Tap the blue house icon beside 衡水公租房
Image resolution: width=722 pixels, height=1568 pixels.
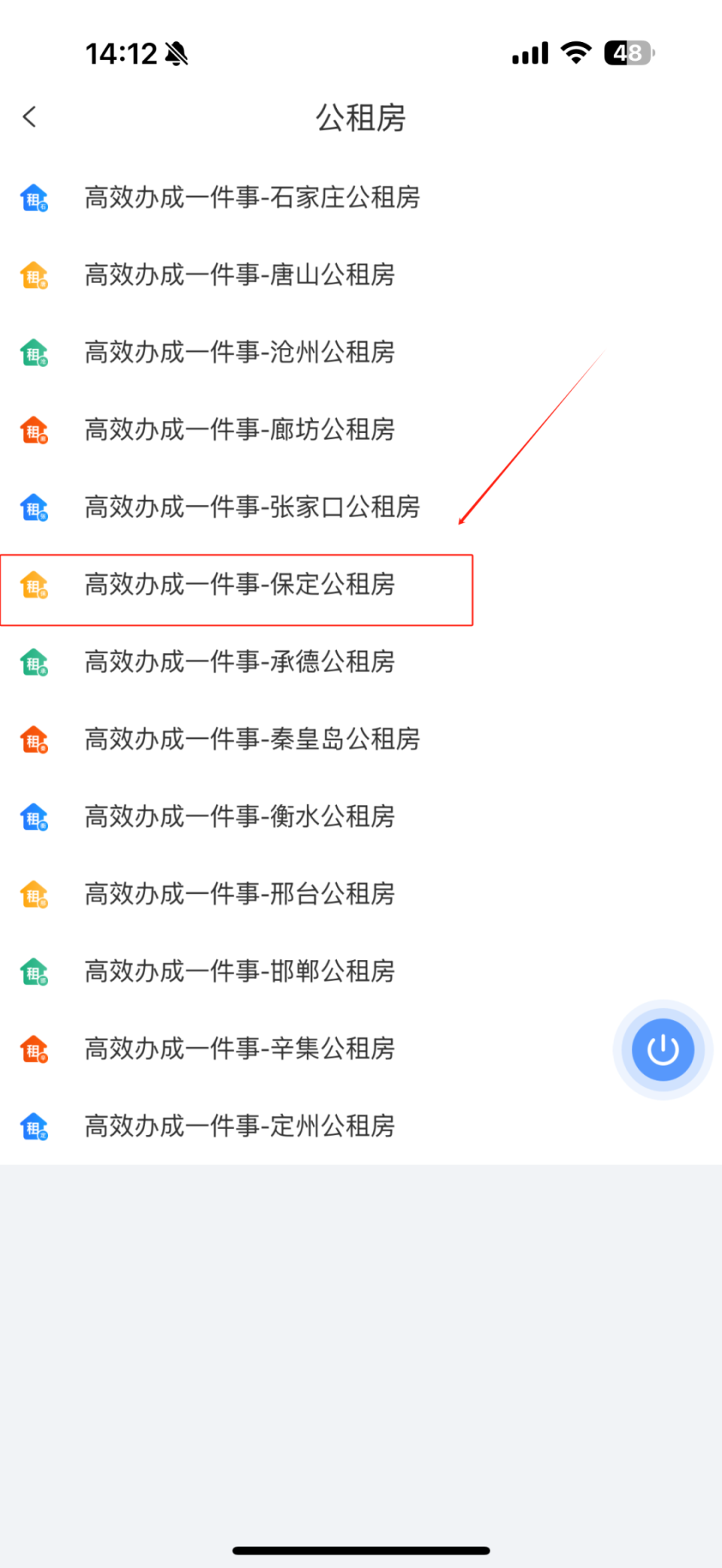coord(34,817)
